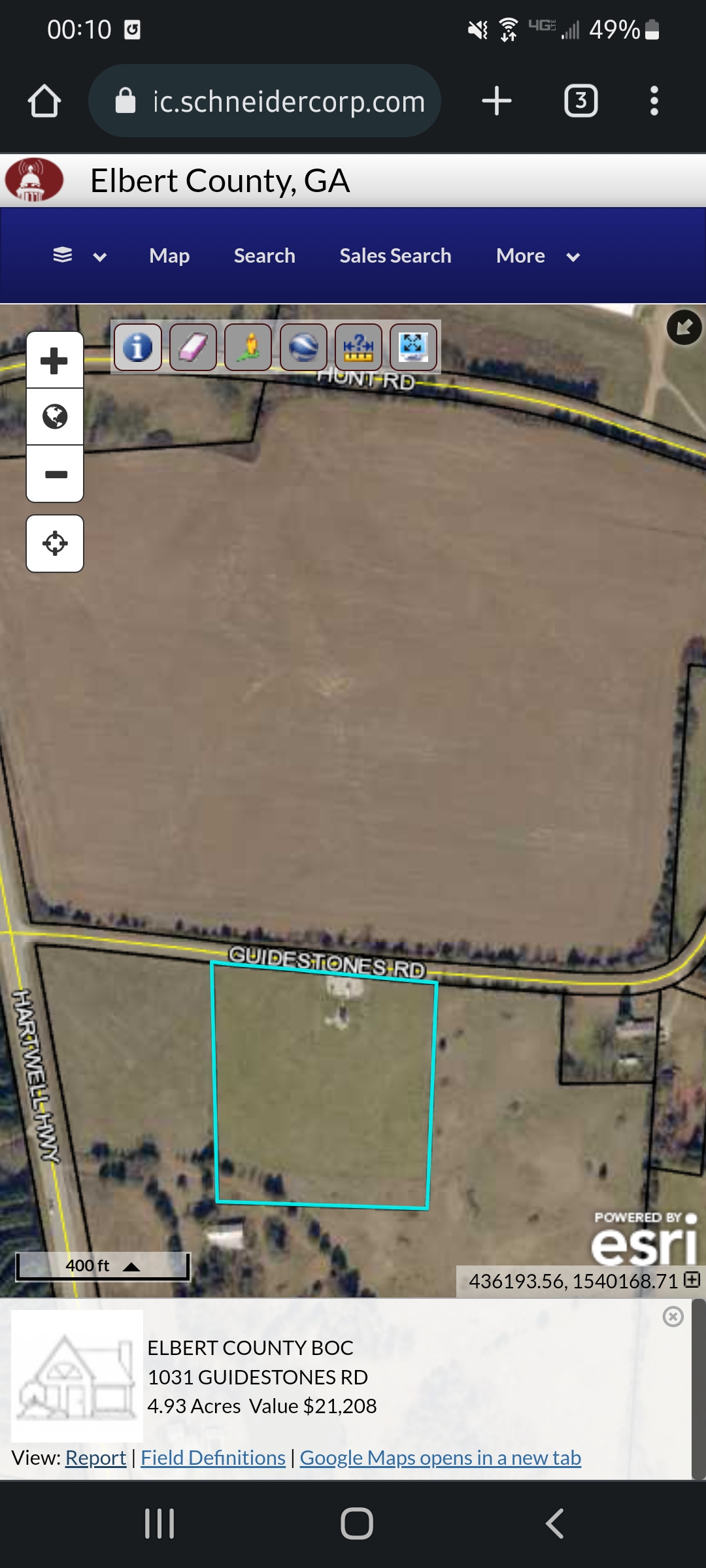Reset map to full extent globe
This screenshot has width=706, height=1568.
coord(55,417)
